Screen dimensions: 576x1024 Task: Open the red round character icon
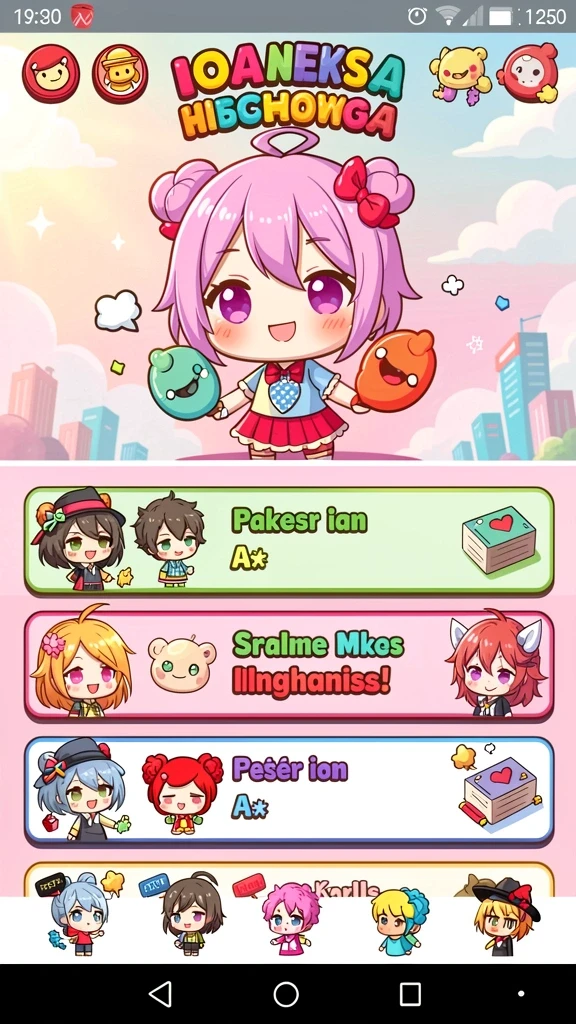pos(529,72)
